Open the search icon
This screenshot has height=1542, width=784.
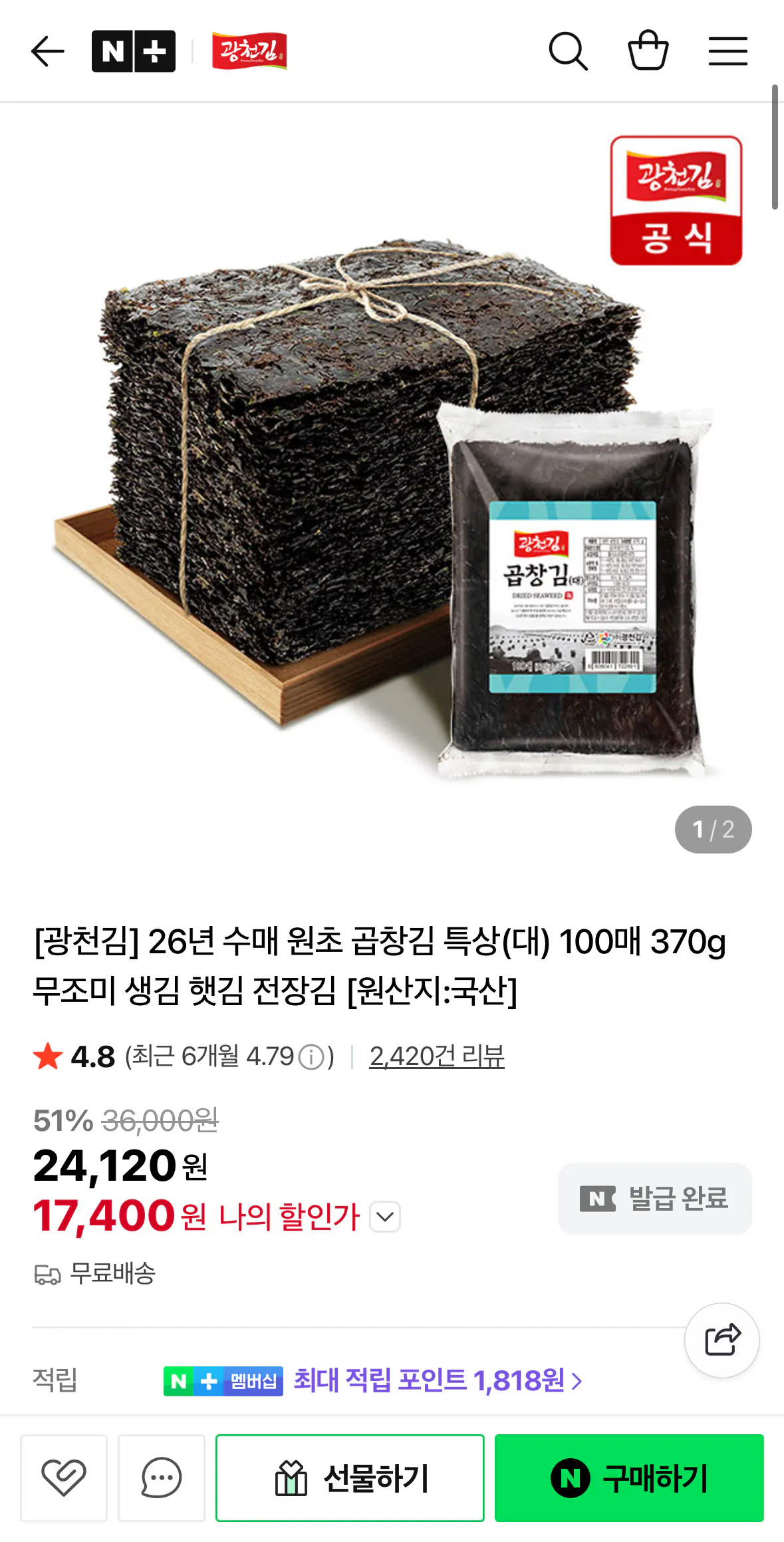coord(569,51)
